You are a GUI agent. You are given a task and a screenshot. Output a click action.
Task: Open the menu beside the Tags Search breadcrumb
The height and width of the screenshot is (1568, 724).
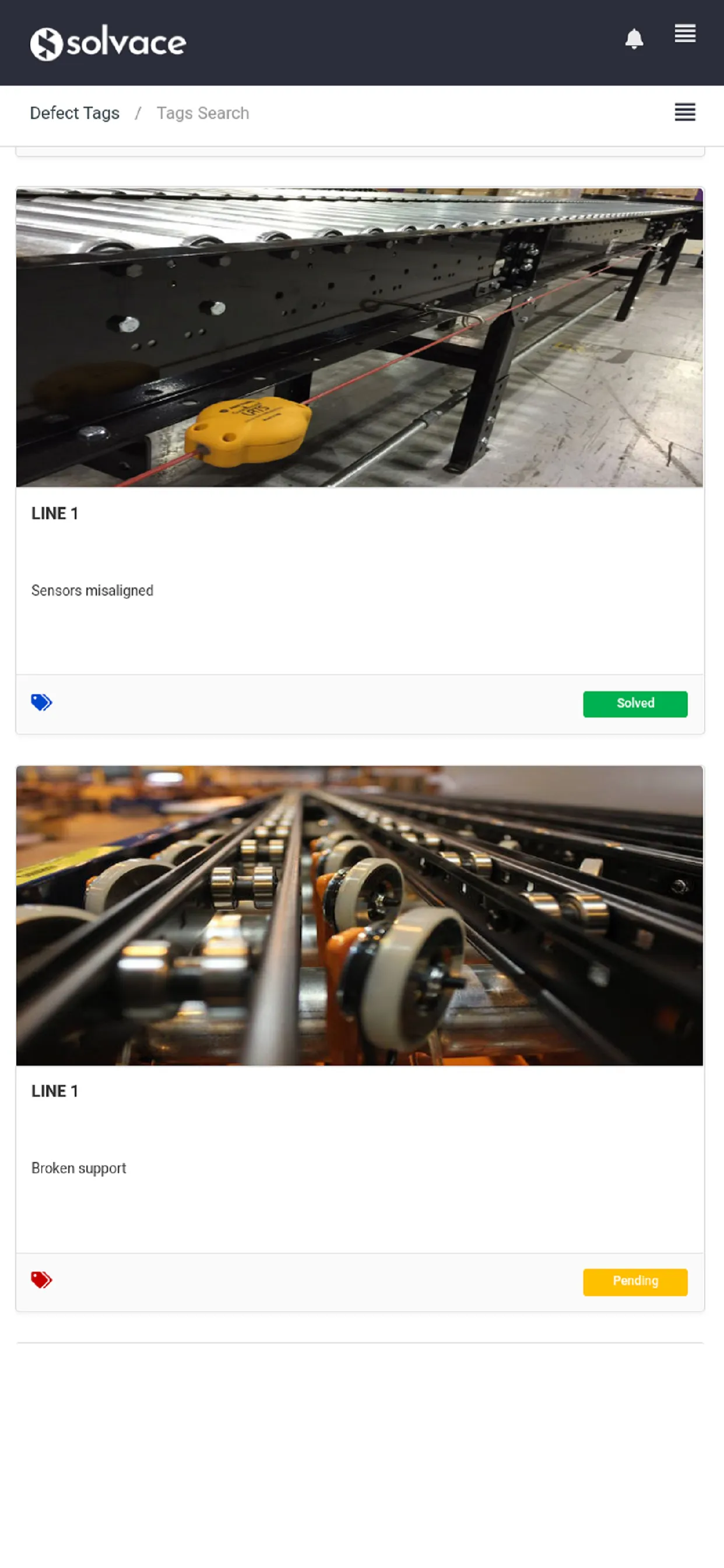coord(684,113)
